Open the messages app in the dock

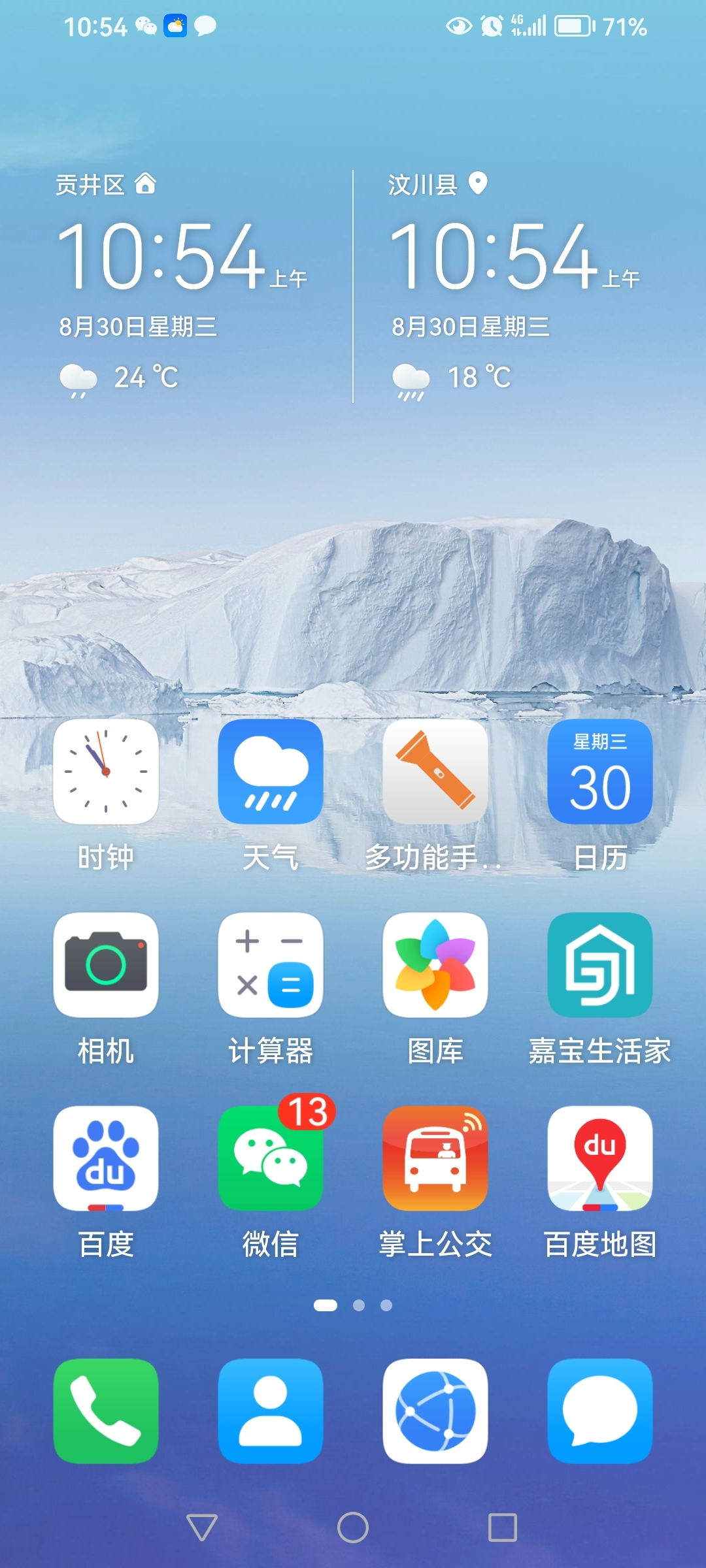(600, 1411)
